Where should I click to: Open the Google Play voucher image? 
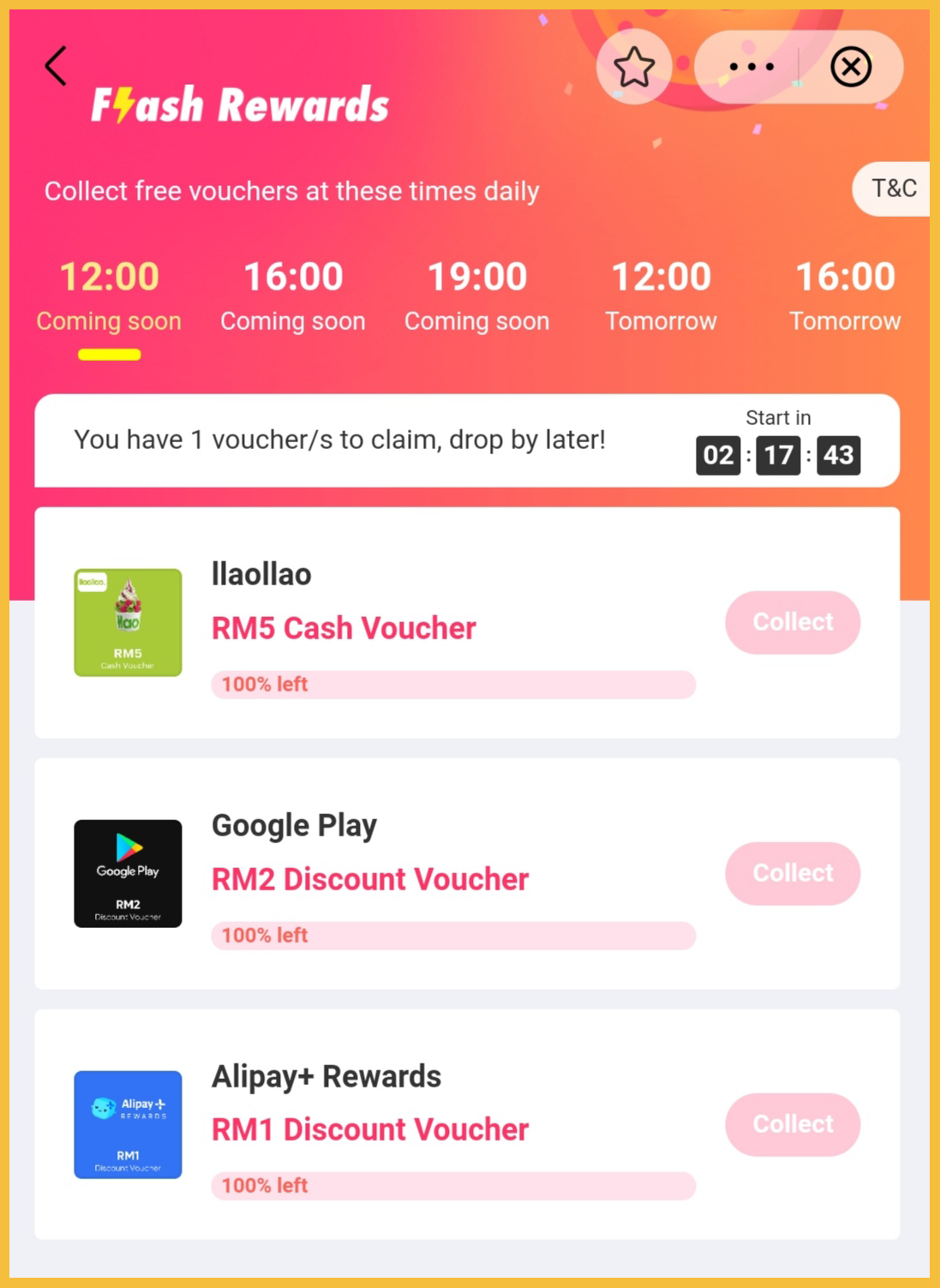[128, 873]
